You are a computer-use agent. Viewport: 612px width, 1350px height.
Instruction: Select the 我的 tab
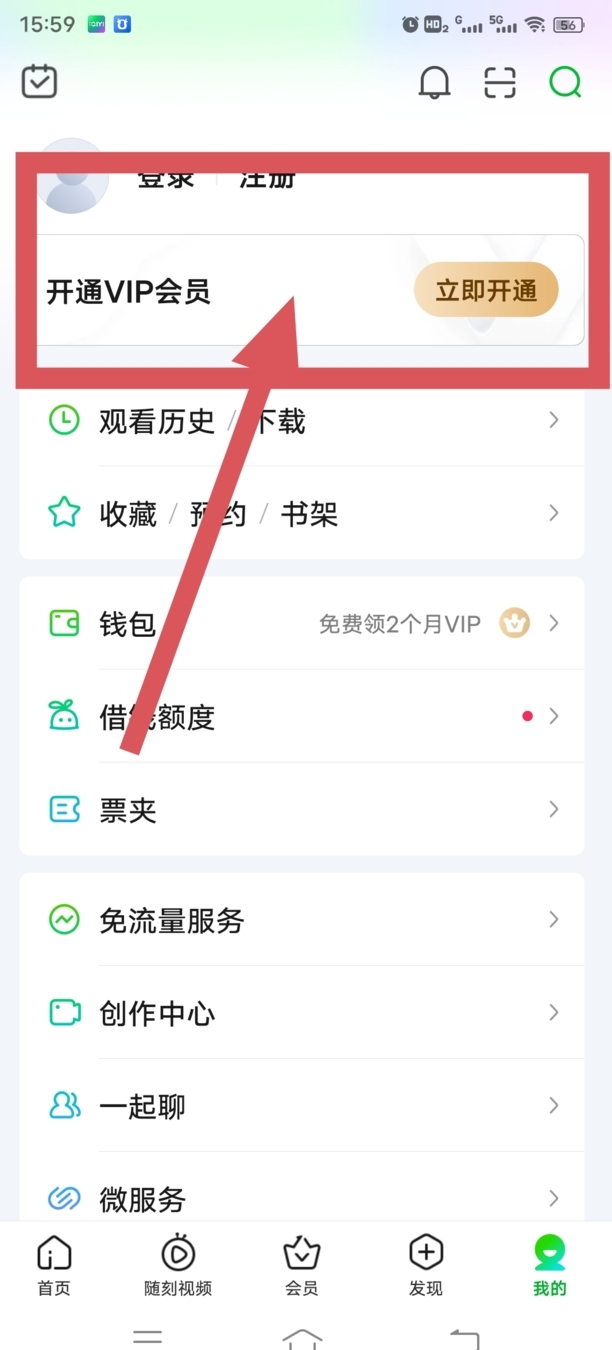[x=549, y=1265]
